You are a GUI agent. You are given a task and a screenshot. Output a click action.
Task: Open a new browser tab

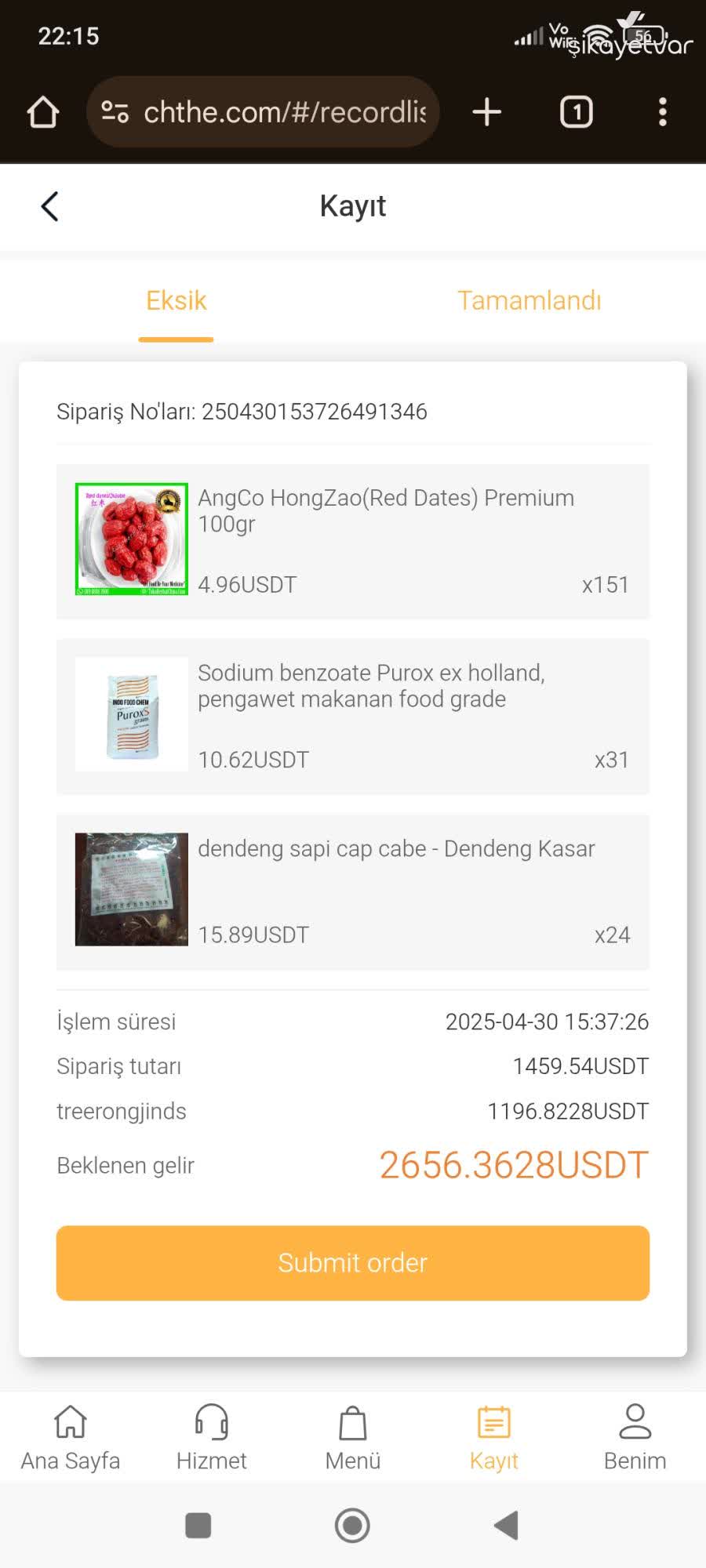(487, 112)
